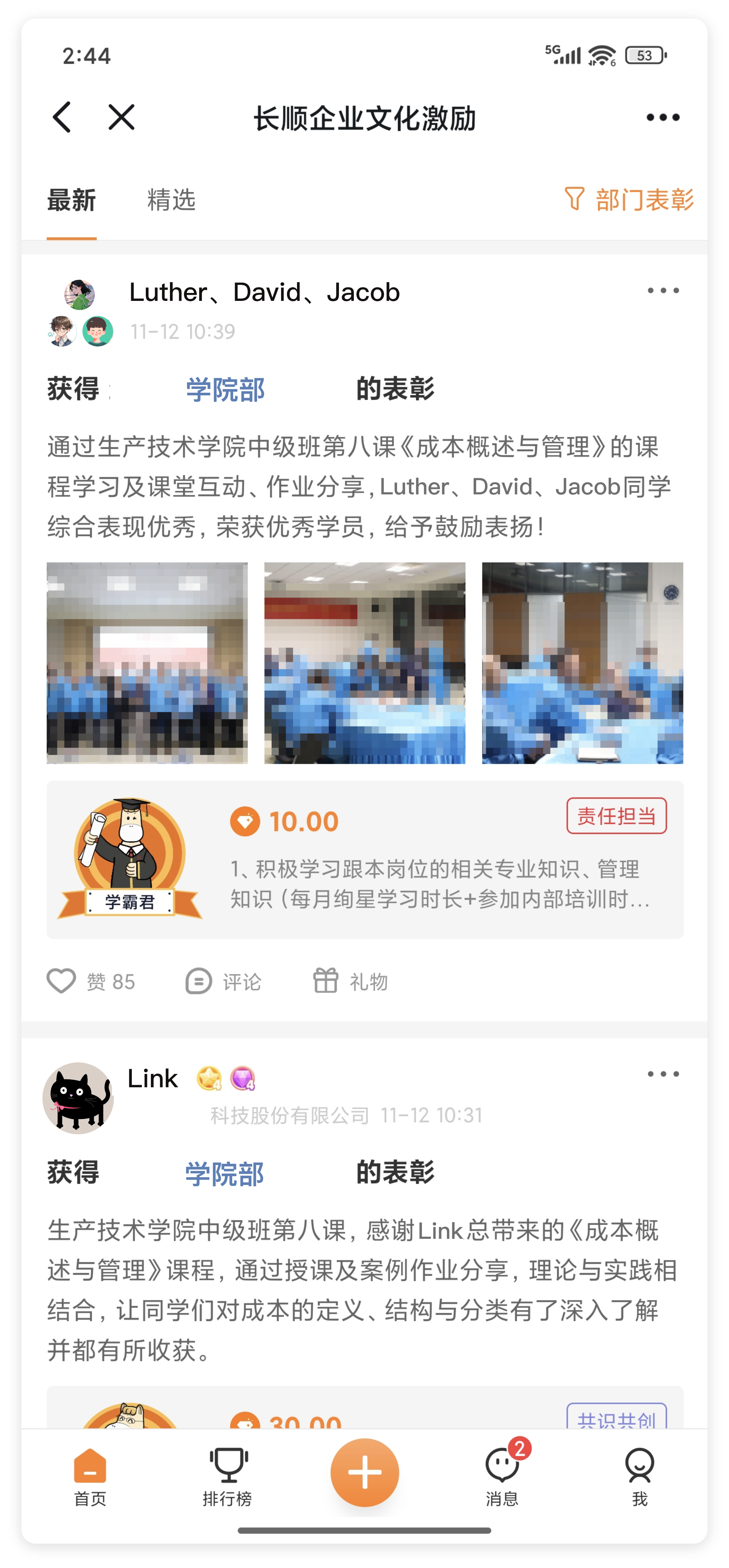
Task: Open more options on Luther, David, Jacob post
Action: (x=663, y=291)
